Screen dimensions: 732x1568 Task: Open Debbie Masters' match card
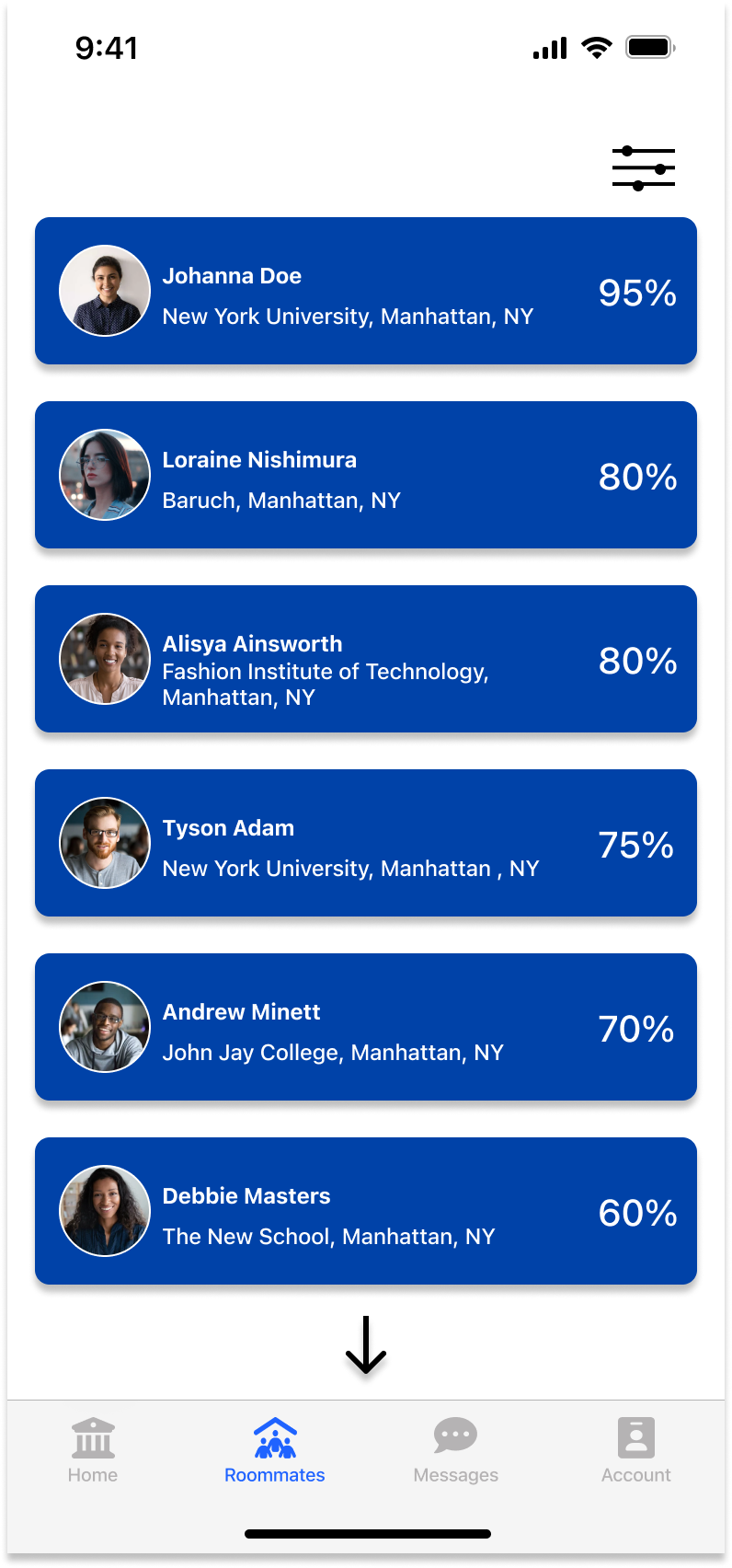(366, 1211)
